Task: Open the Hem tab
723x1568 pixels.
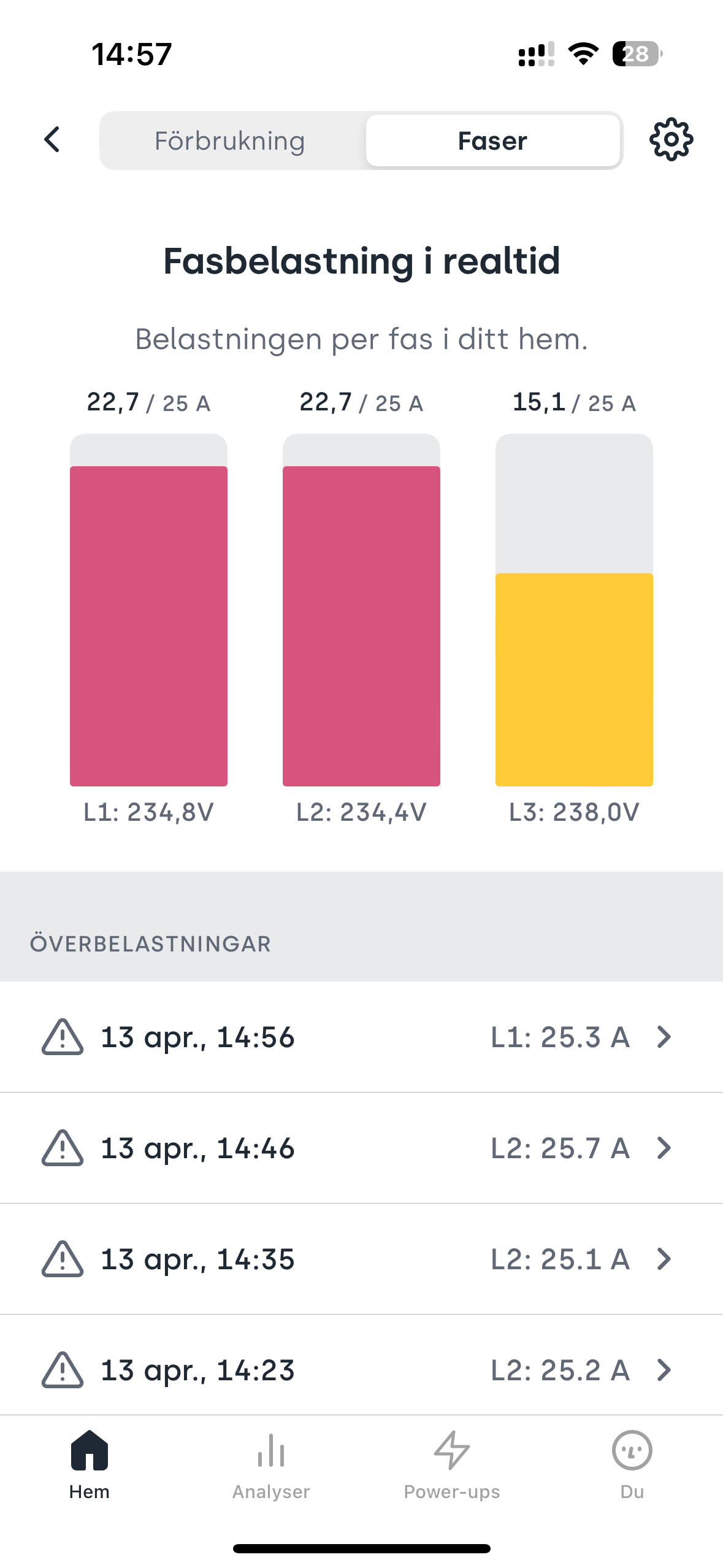Action: [90, 1466]
